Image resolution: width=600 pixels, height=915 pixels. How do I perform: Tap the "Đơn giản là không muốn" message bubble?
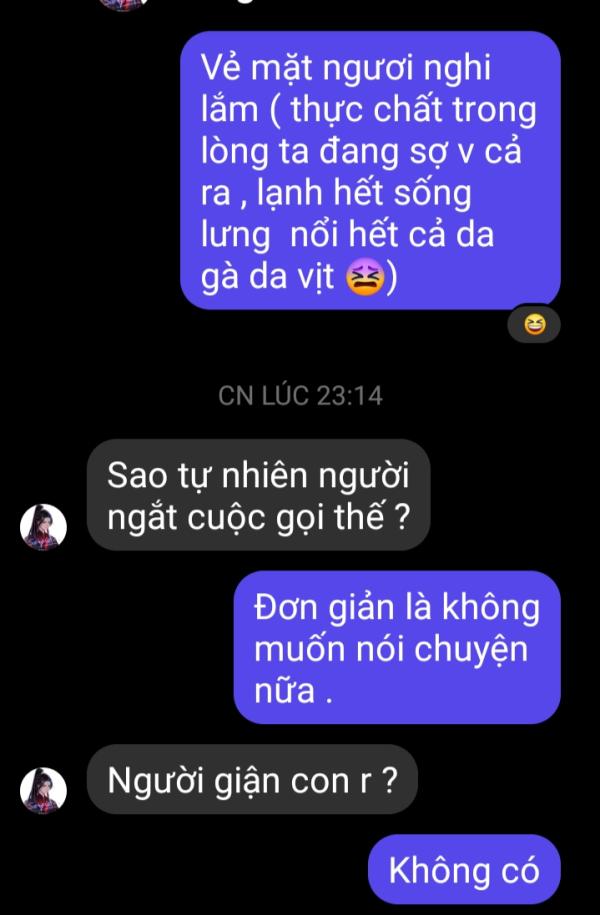396,647
